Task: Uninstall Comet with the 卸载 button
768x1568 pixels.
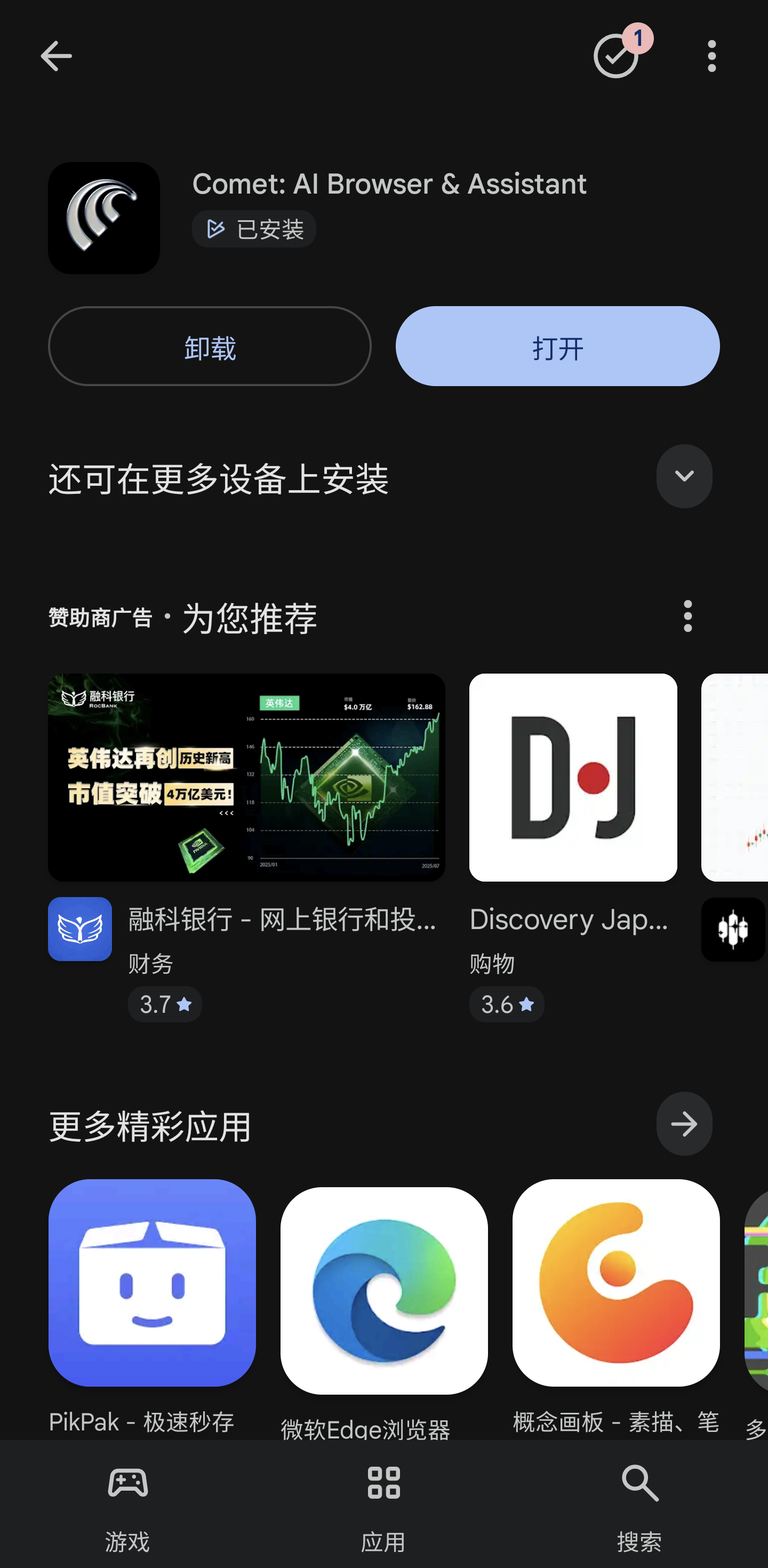Action: tap(210, 346)
